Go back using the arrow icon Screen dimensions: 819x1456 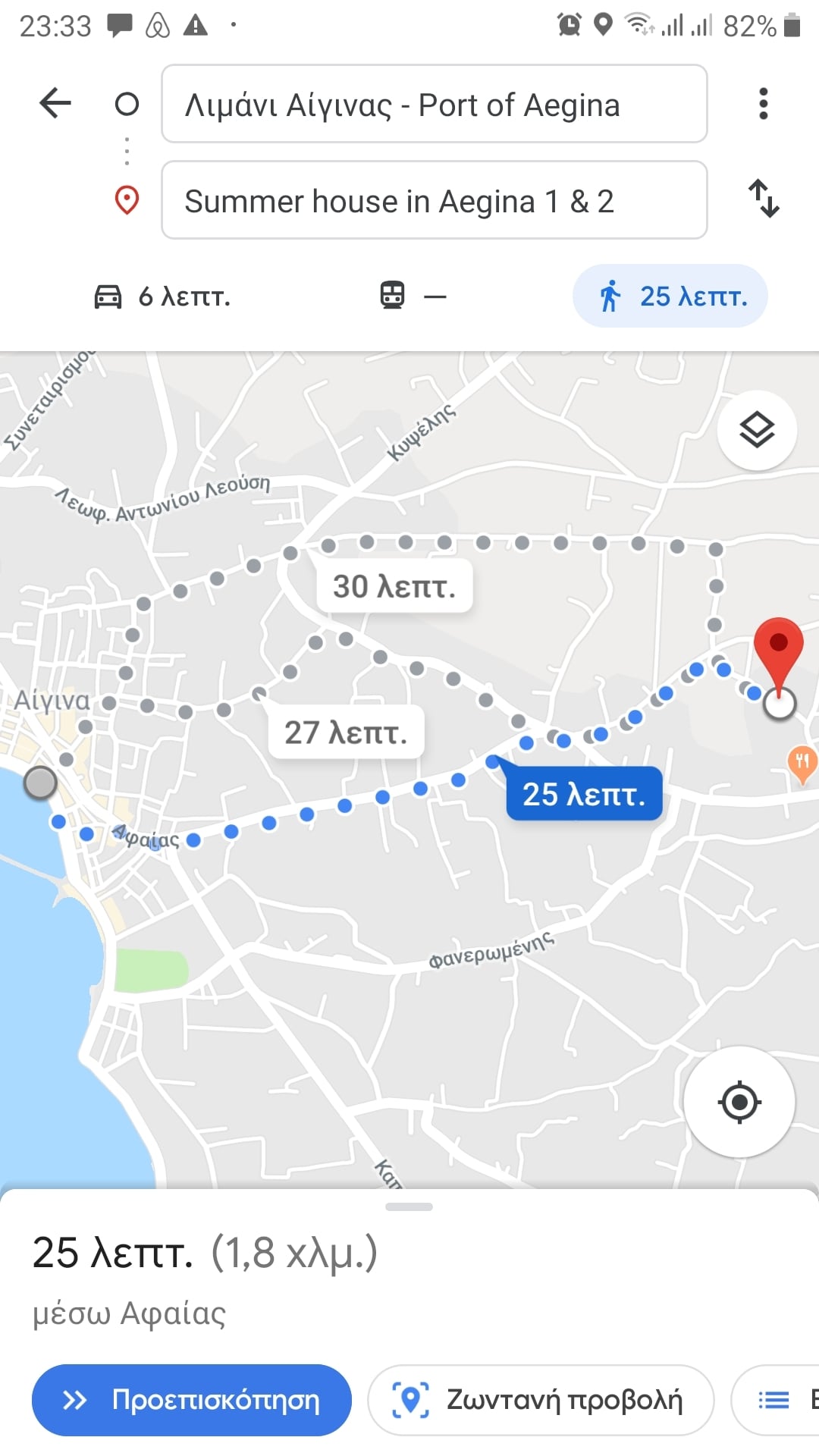pyautogui.click(x=55, y=103)
